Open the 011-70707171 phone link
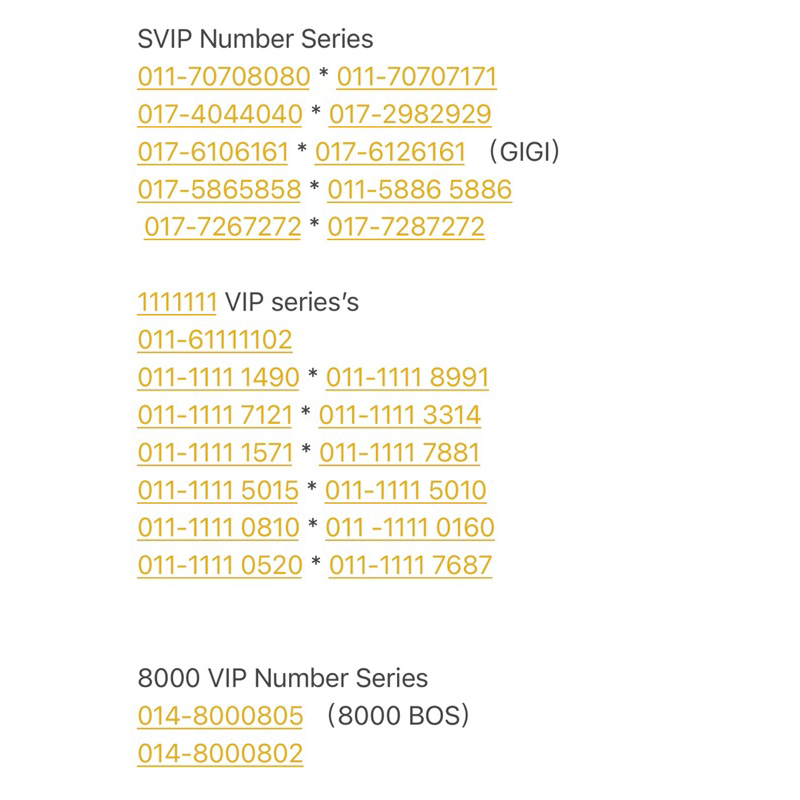800x800 pixels. 416,77
